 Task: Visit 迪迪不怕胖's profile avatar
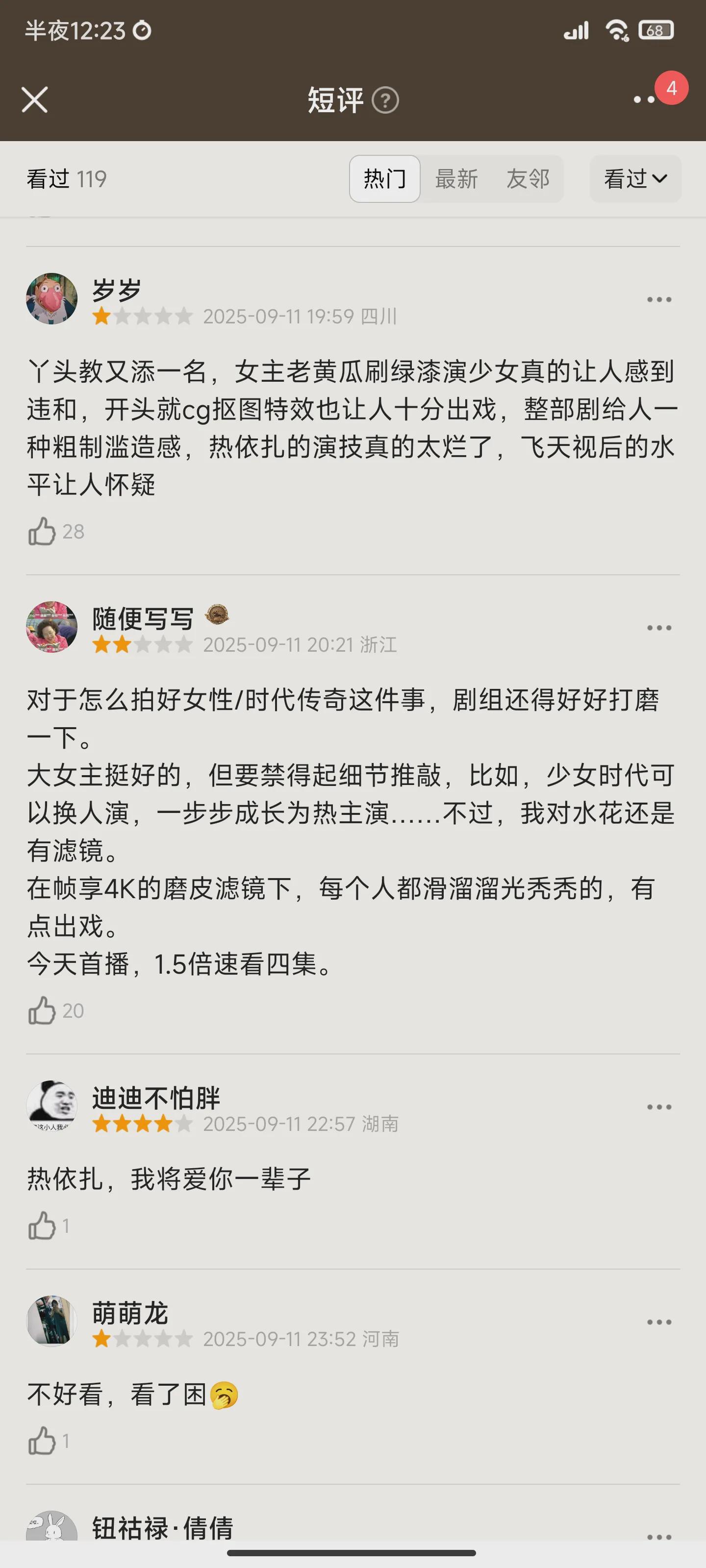pyautogui.click(x=52, y=1106)
